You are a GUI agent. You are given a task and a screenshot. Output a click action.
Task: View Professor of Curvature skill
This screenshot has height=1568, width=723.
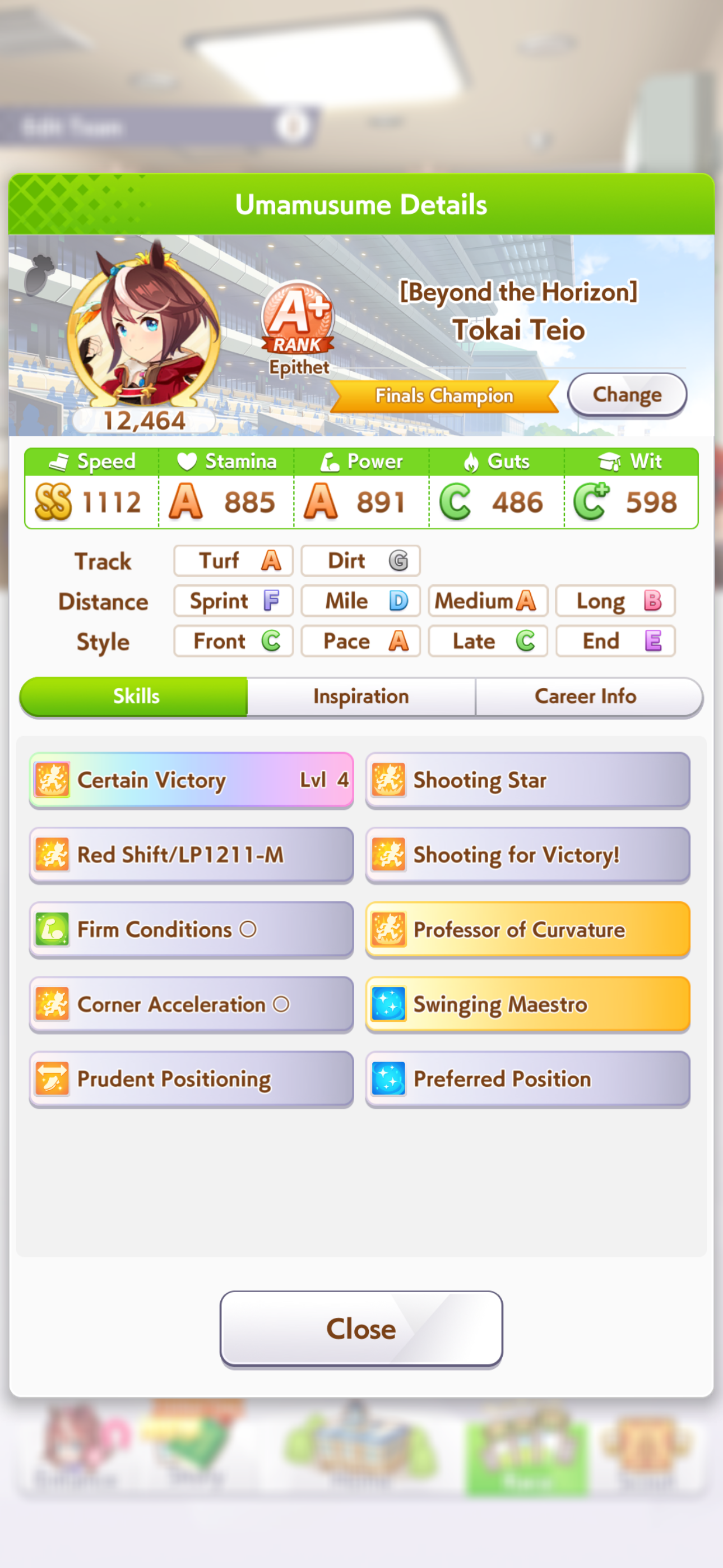(x=527, y=929)
